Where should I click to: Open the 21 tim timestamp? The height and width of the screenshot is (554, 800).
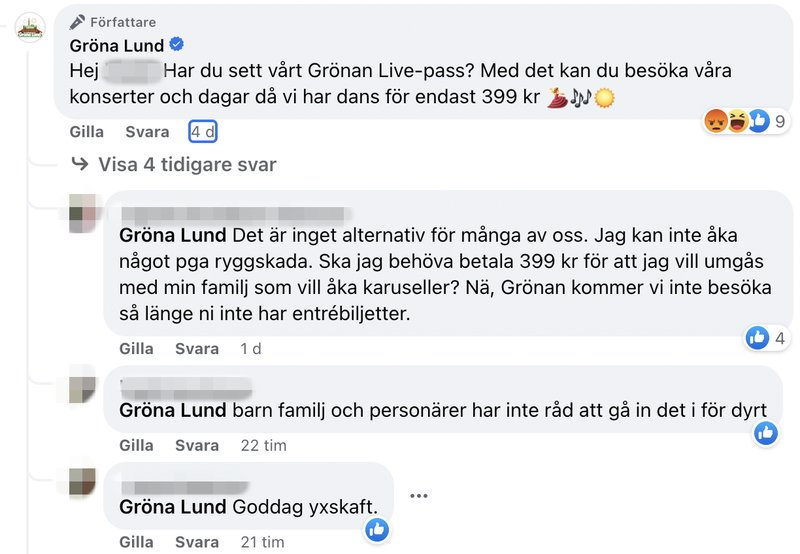(x=263, y=542)
